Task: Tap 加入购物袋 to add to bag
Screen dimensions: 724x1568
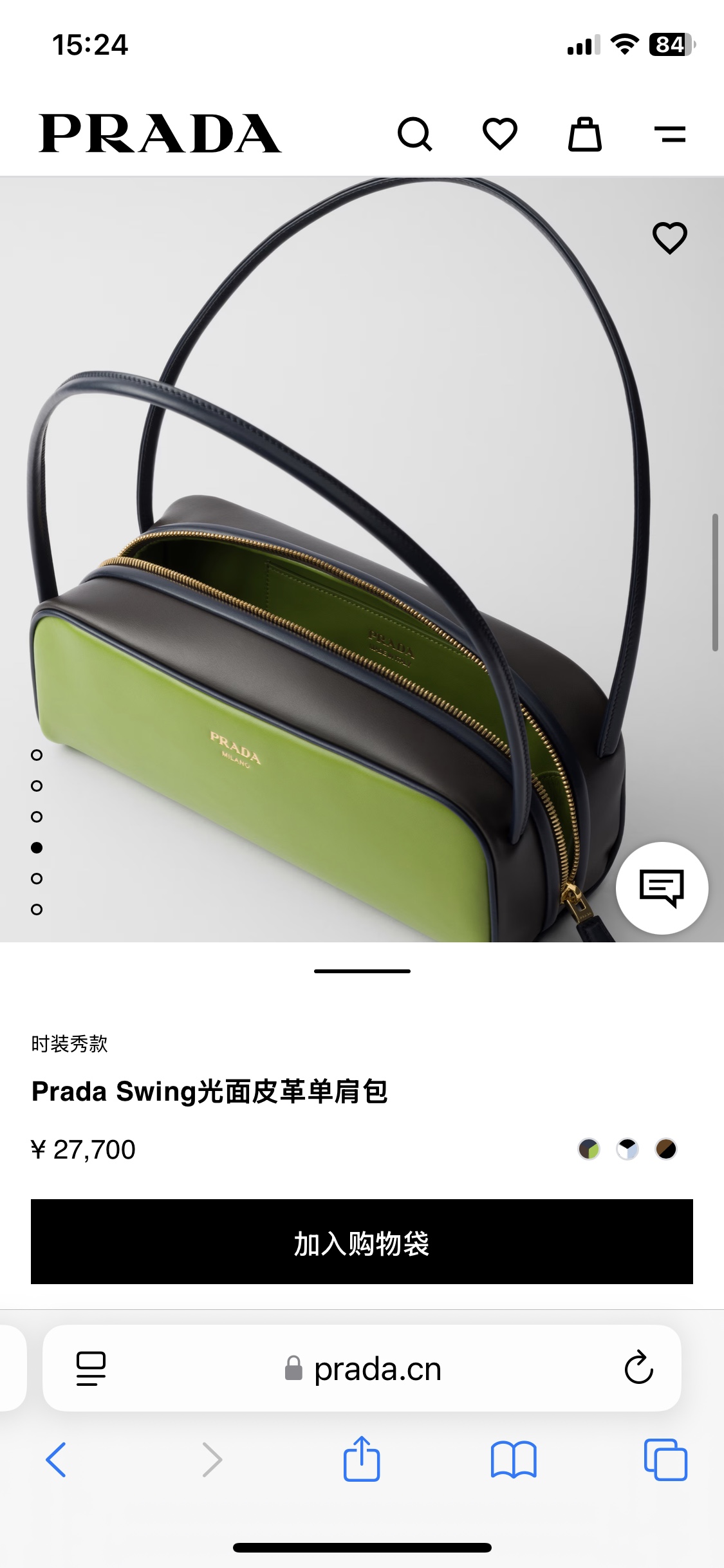Action: (x=362, y=1242)
